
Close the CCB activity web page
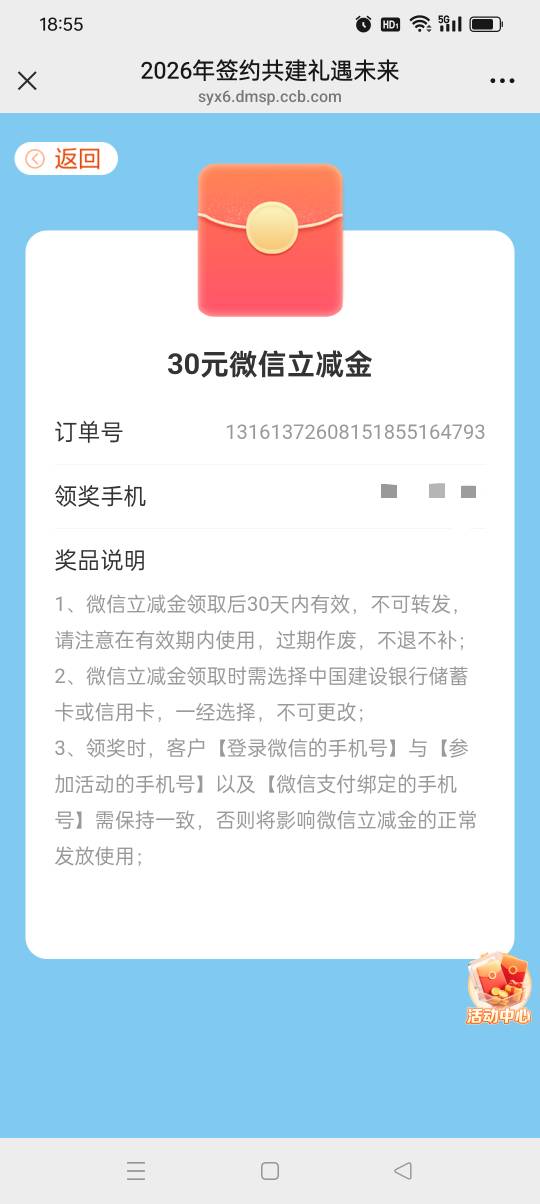27,81
